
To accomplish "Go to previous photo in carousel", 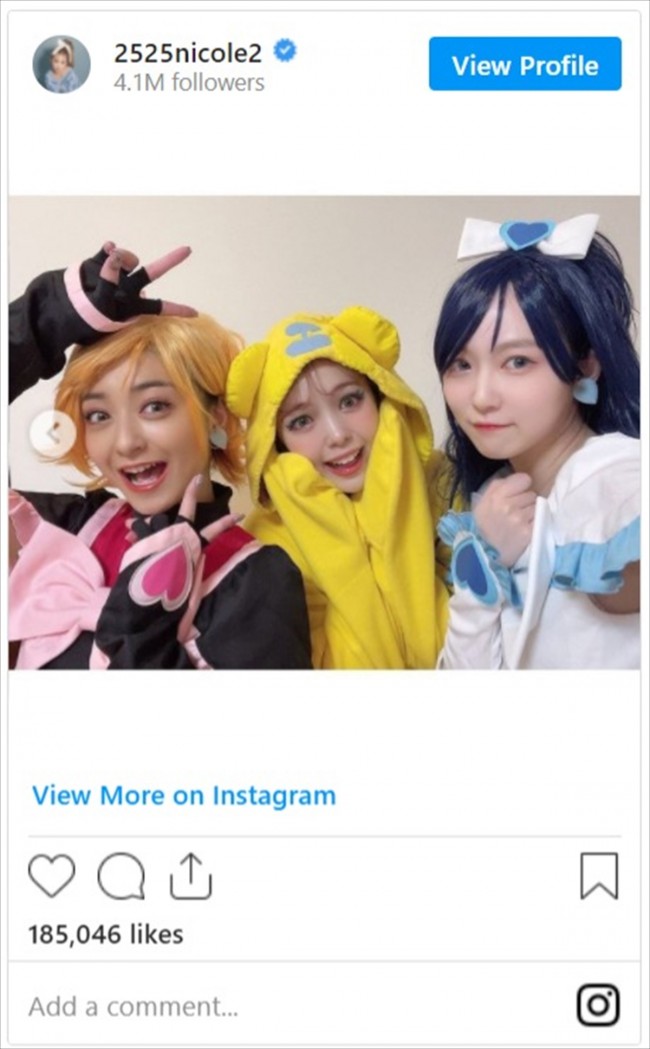I will 50,433.
